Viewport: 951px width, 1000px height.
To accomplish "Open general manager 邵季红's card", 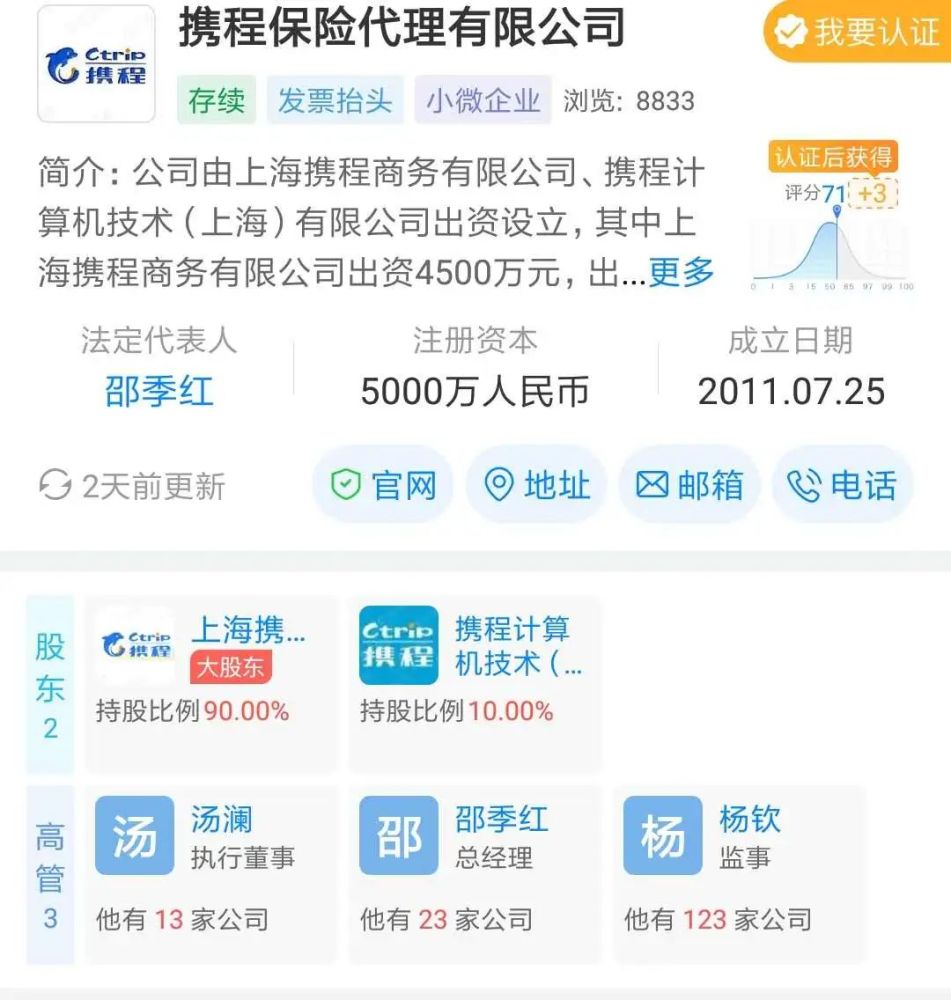I will coord(475,872).
